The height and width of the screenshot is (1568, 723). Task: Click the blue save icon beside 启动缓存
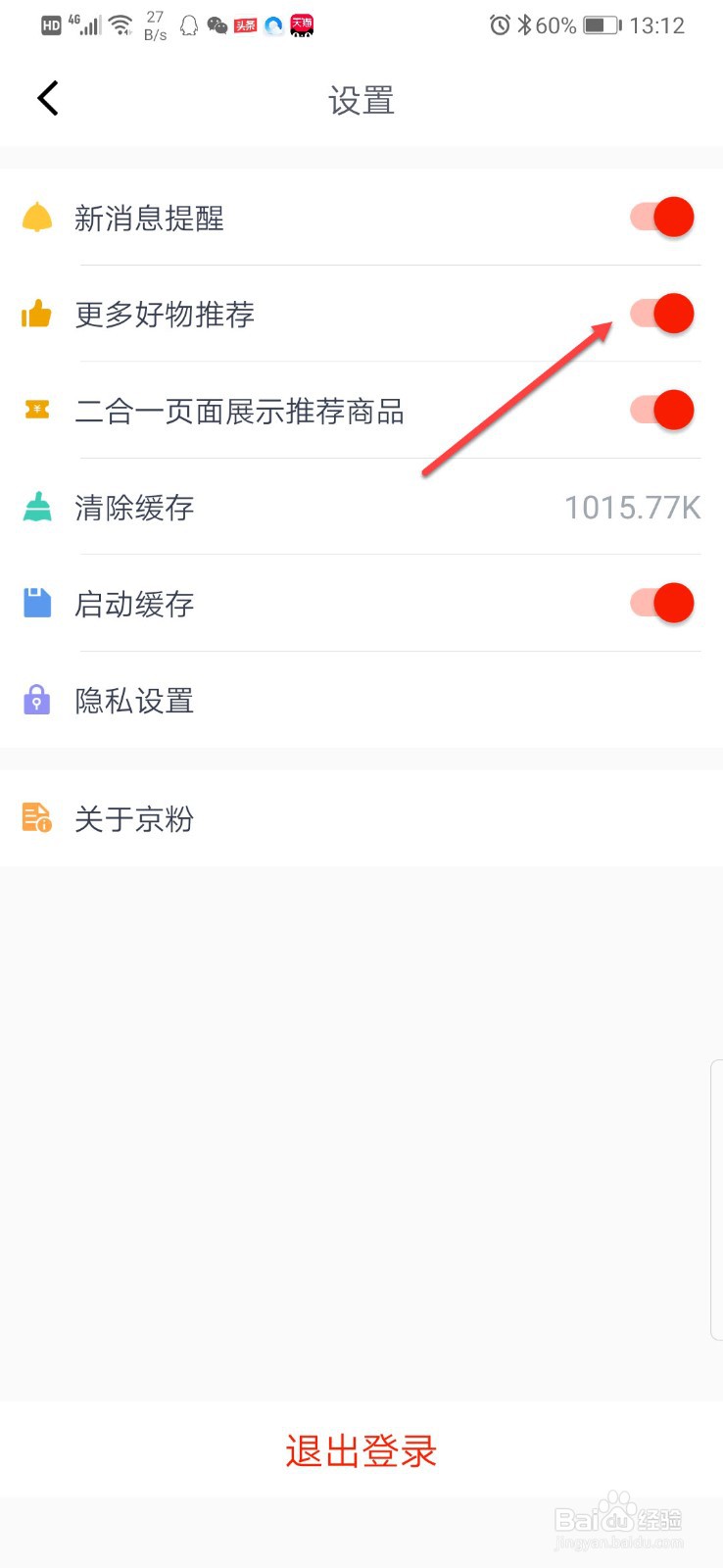(x=36, y=603)
